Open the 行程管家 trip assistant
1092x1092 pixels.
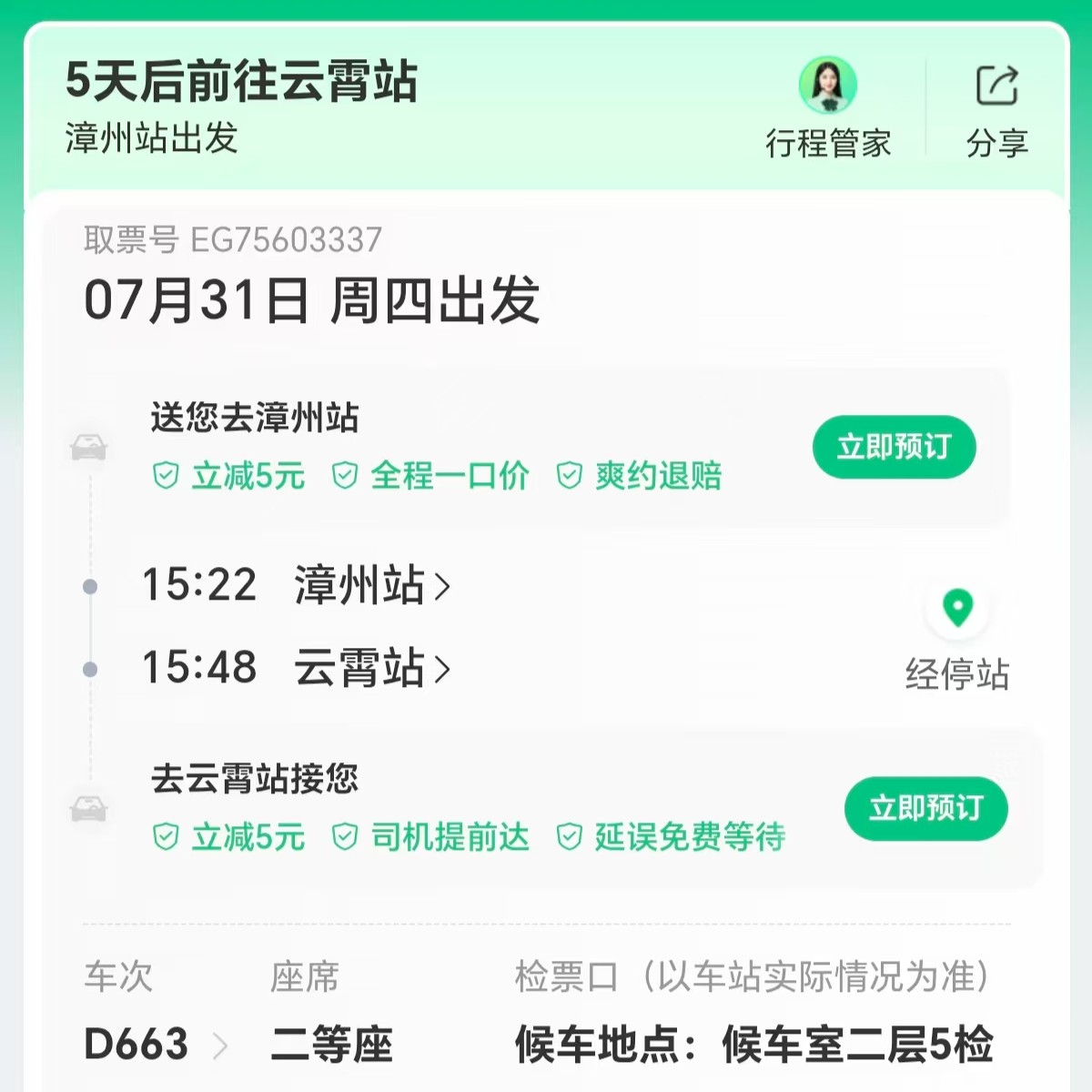[827, 107]
